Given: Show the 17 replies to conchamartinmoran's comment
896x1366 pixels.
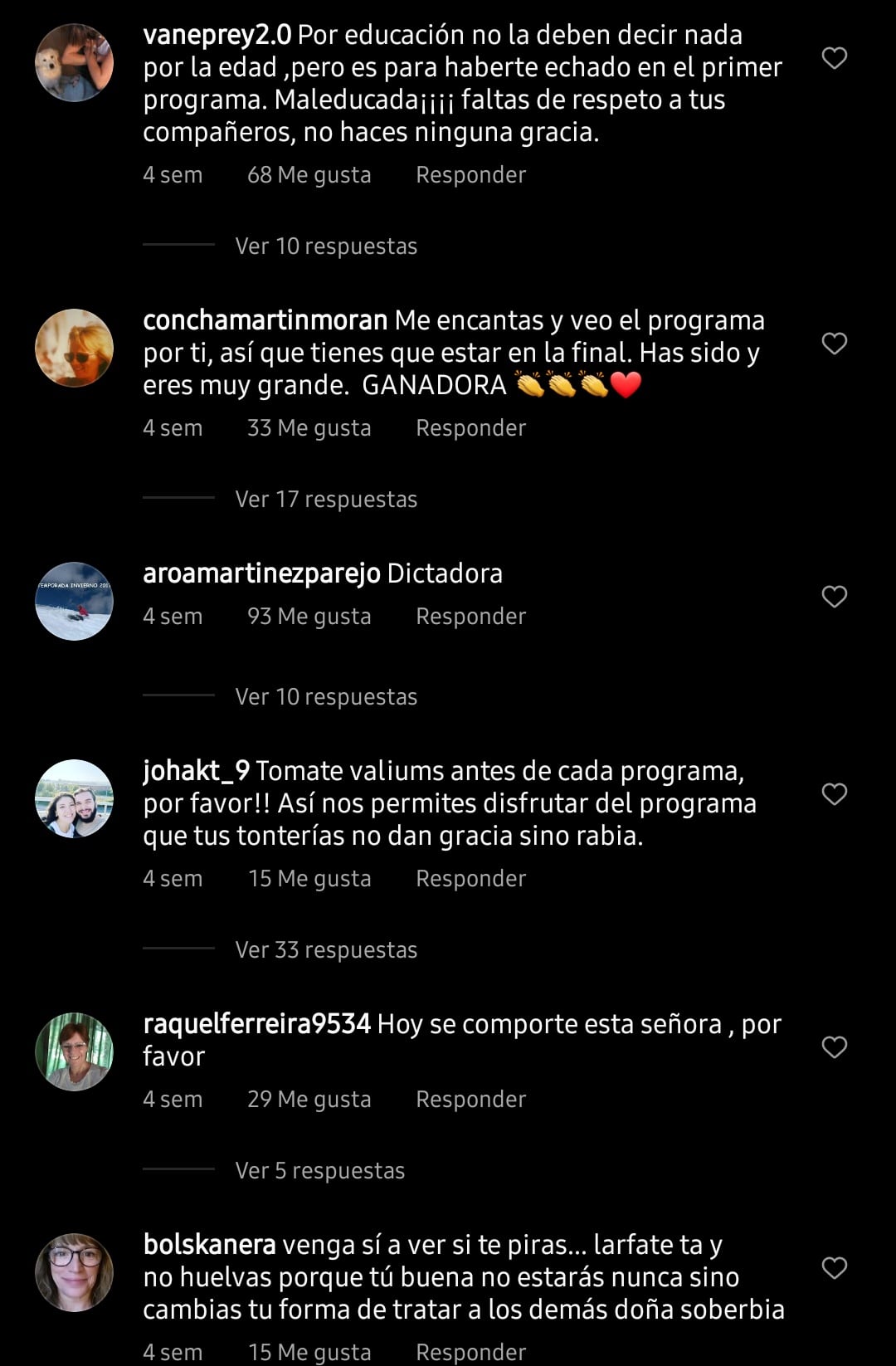Looking at the screenshot, I should coord(325,499).
